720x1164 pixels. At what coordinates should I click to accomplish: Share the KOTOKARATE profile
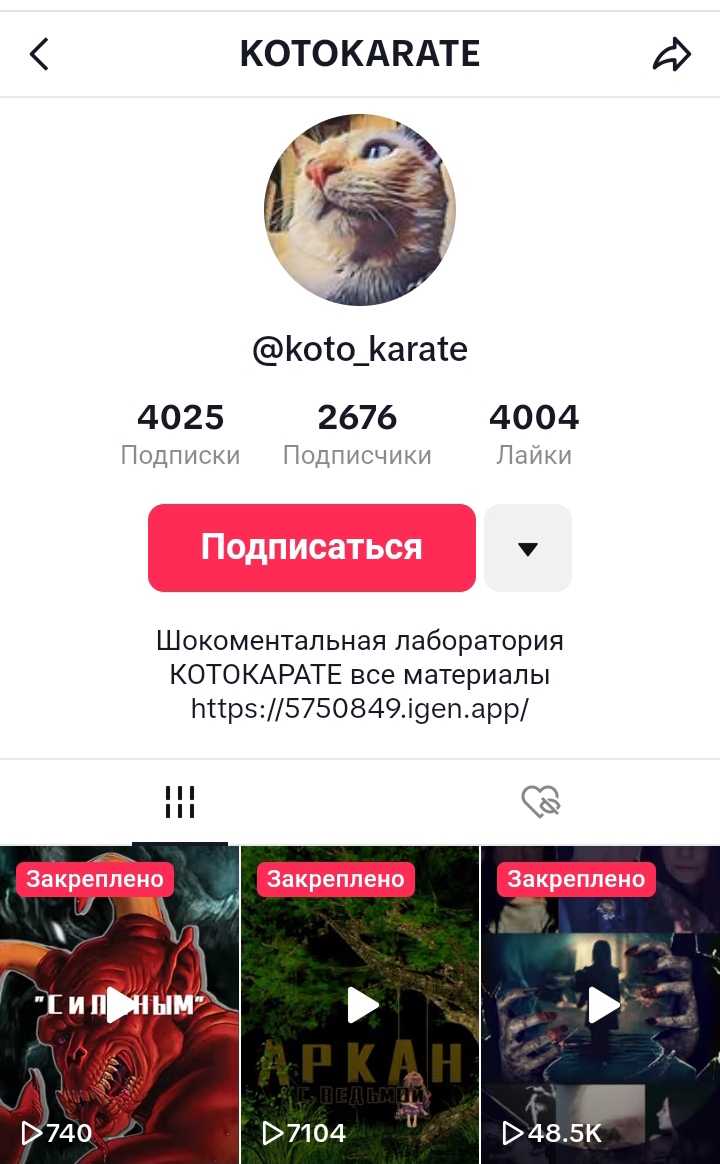[671, 54]
